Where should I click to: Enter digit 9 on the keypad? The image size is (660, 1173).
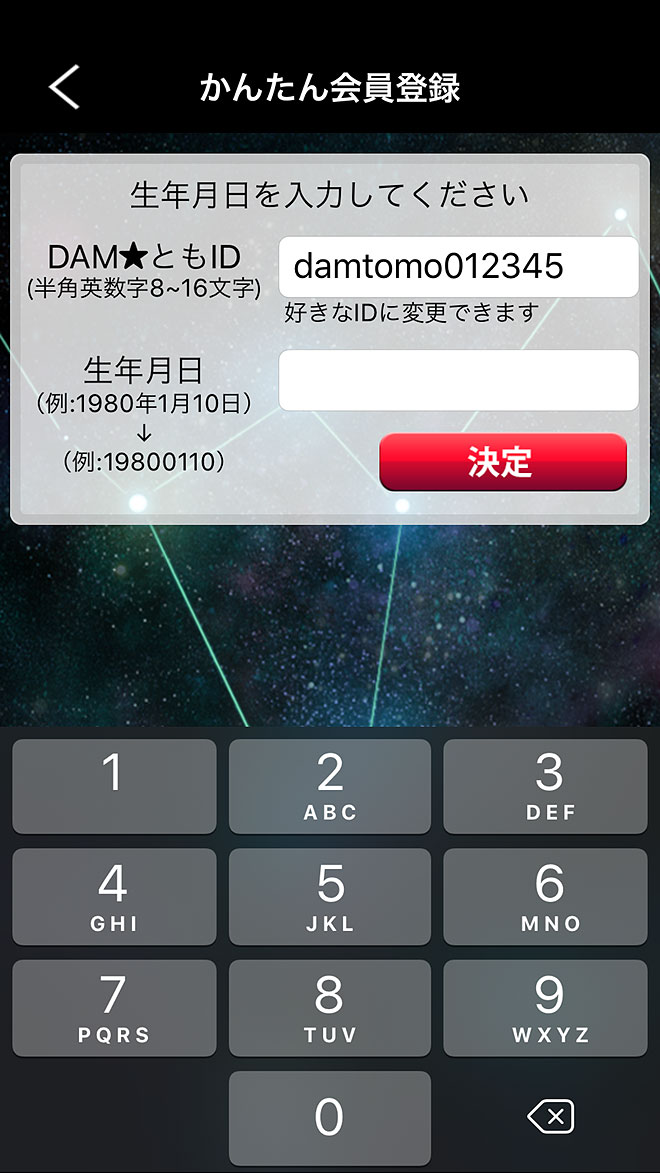[545, 1007]
